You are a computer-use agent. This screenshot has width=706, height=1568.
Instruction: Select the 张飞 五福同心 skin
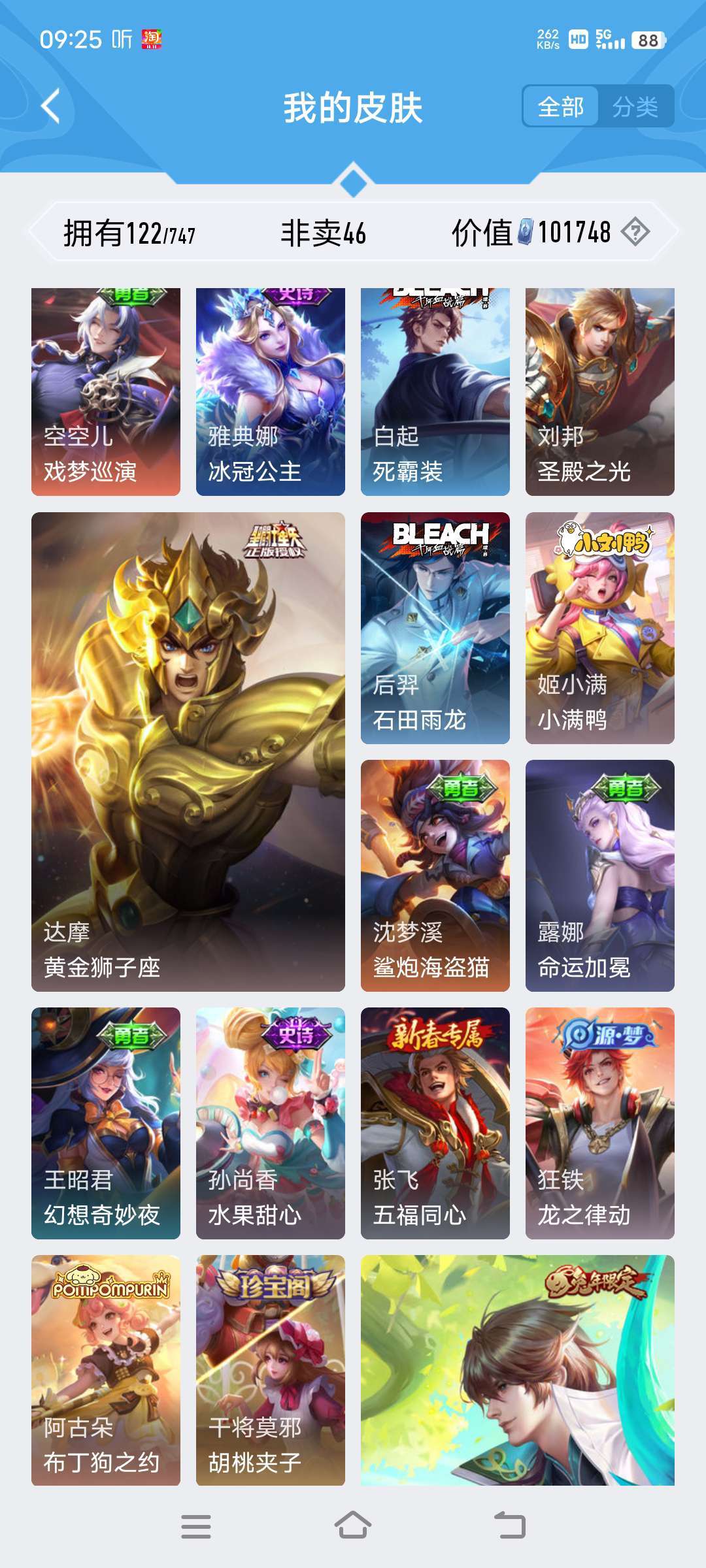point(435,1123)
